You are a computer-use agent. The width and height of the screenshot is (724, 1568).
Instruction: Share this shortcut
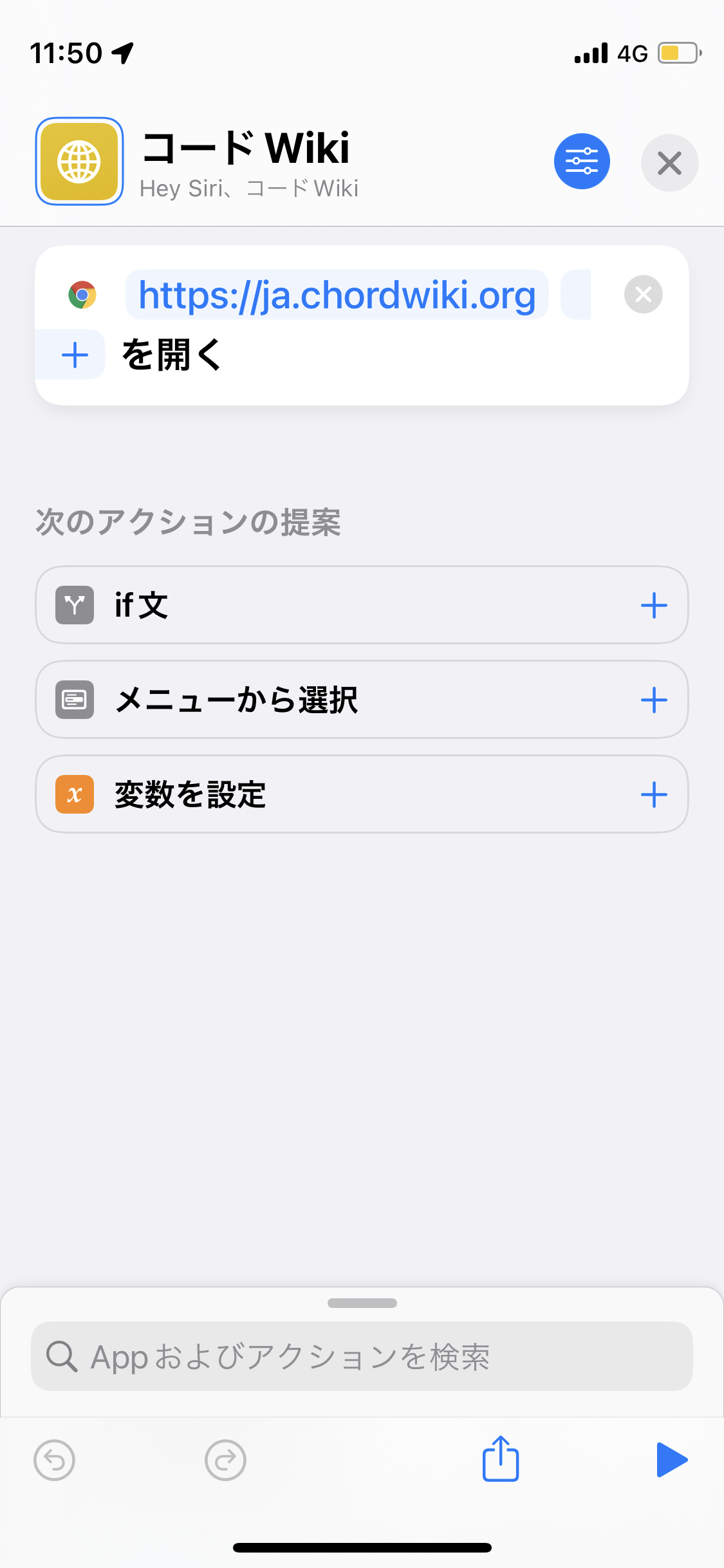(501, 1459)
